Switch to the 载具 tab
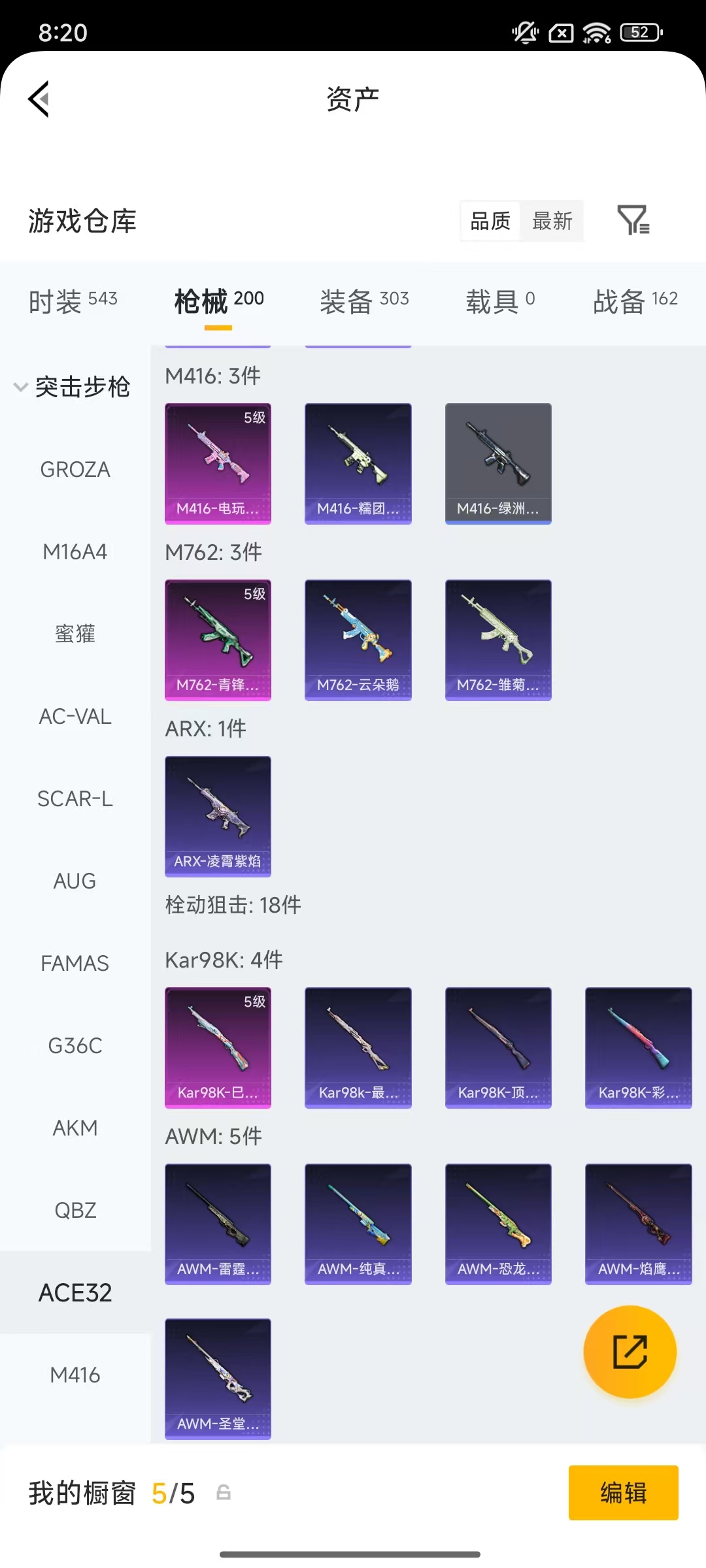The width and height of the screenshot is (706, 1568). pyautogui.click(x=500, y=301)
